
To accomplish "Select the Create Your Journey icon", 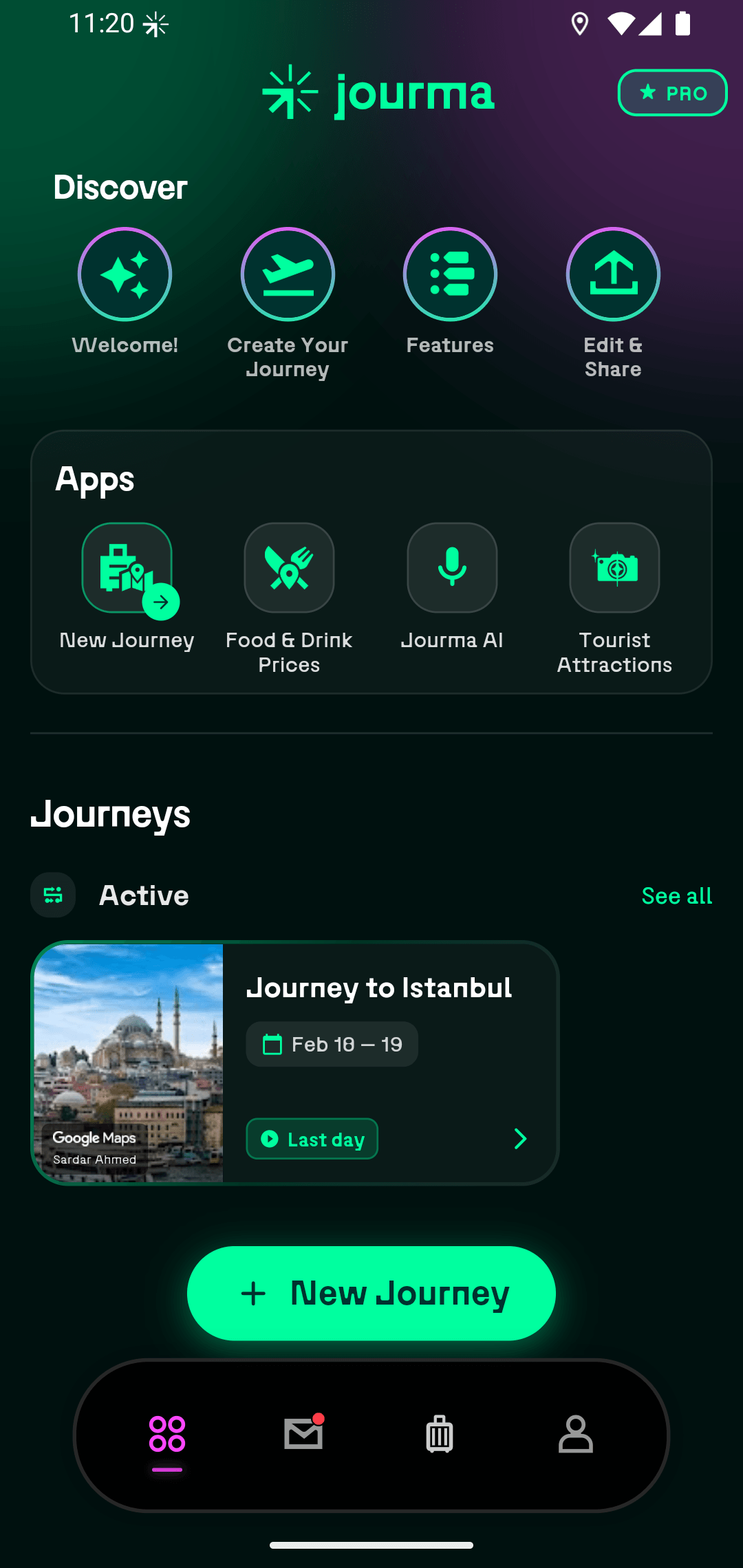I will (x=288, y=274).
